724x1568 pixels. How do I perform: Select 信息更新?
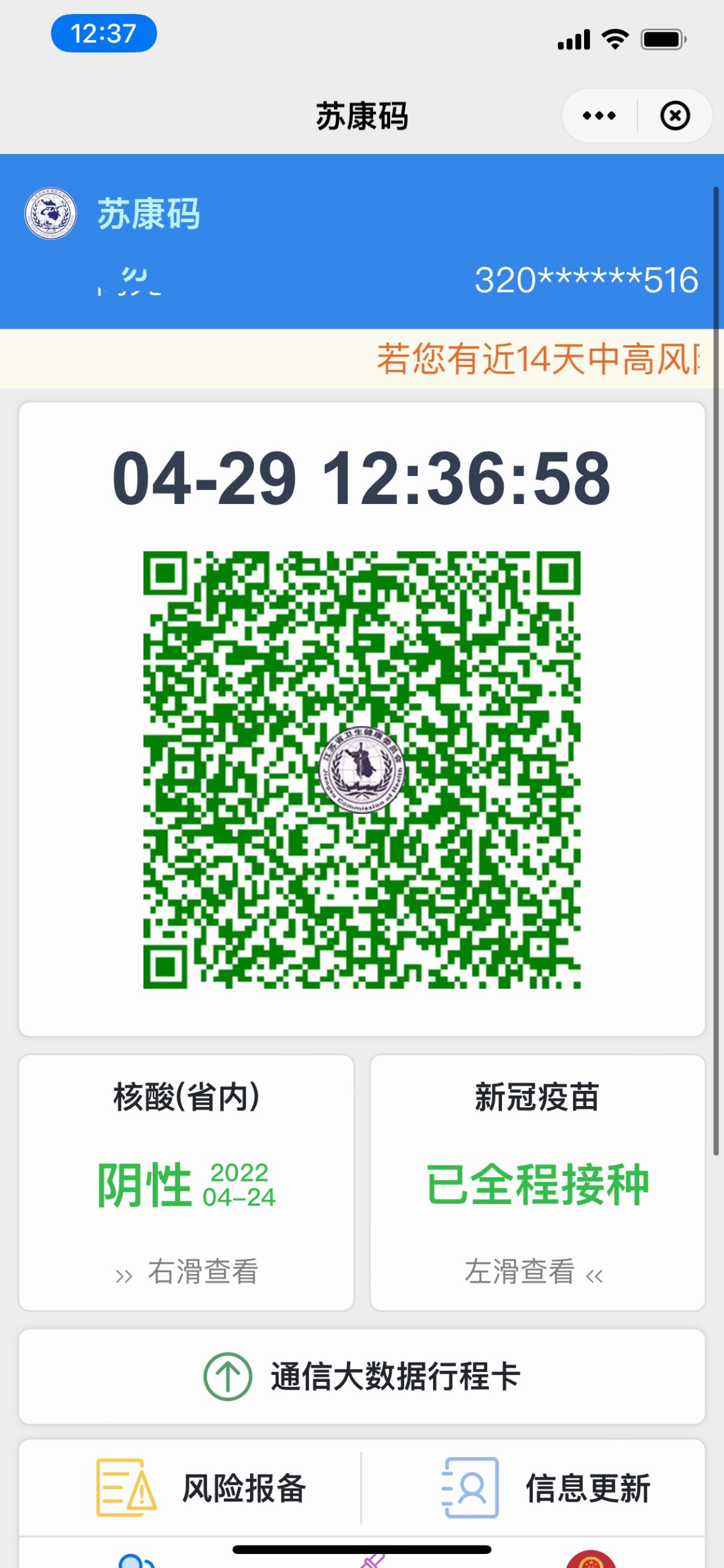tap(546, 1488)
